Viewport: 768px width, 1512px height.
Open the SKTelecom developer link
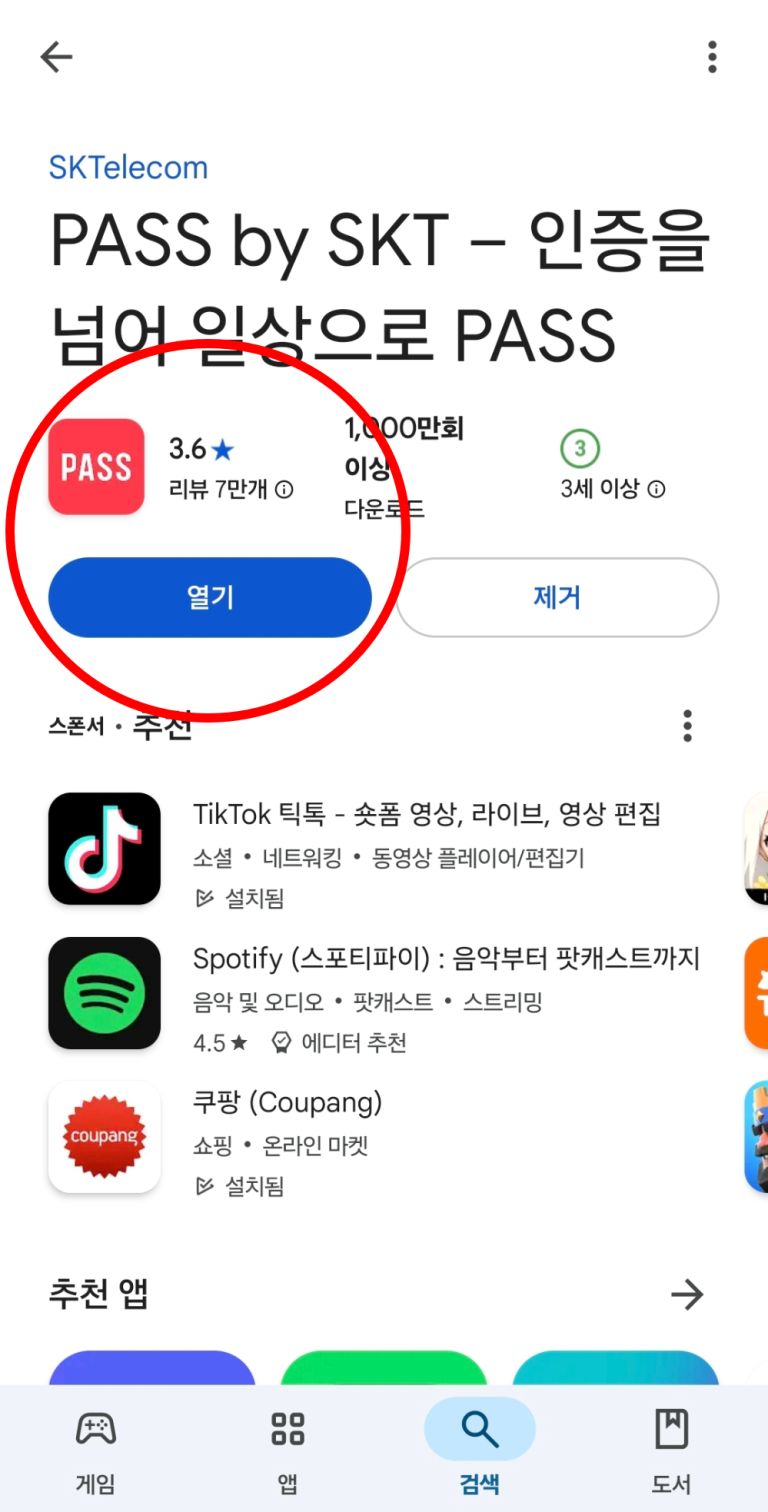tap(128, 167)
